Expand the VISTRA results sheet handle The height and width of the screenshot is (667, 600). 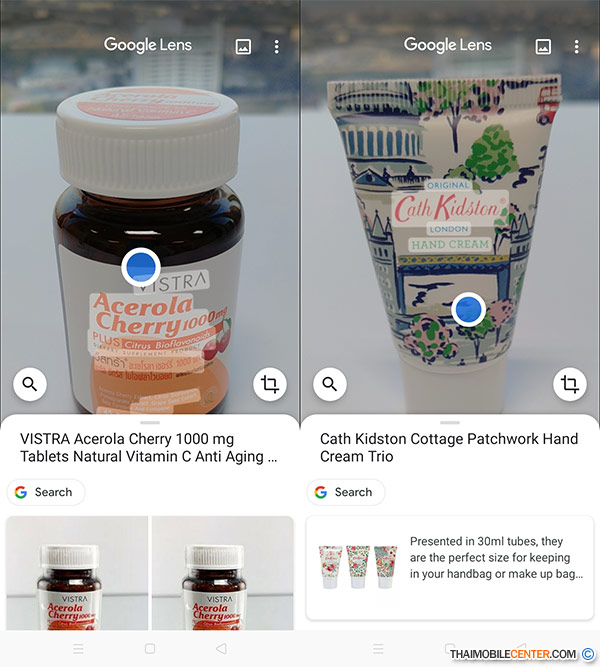pos(150,422)
